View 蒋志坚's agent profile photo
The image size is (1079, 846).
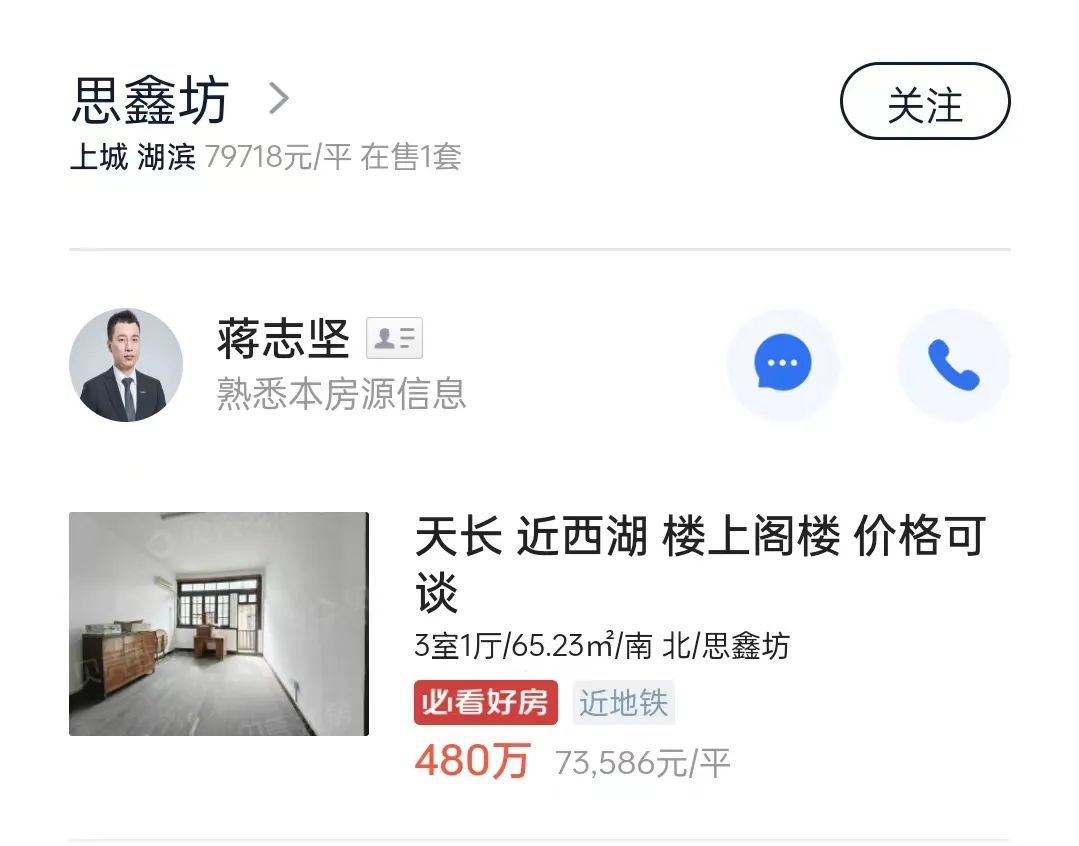click(x=126, y=365)
